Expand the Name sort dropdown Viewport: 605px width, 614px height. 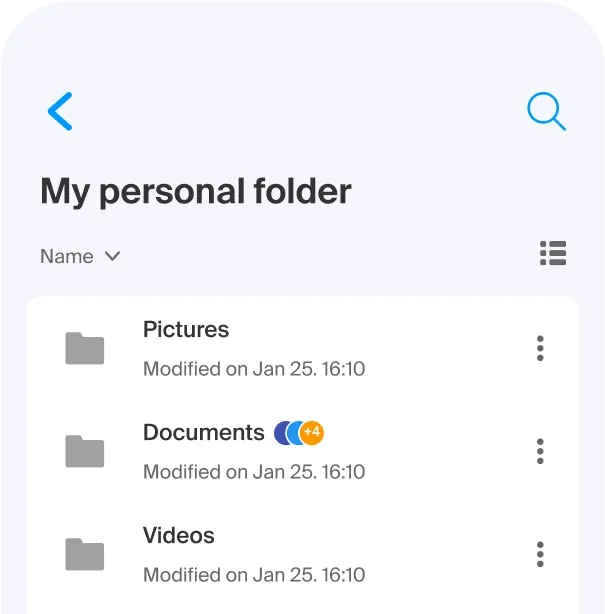click(x=80, y=257)
